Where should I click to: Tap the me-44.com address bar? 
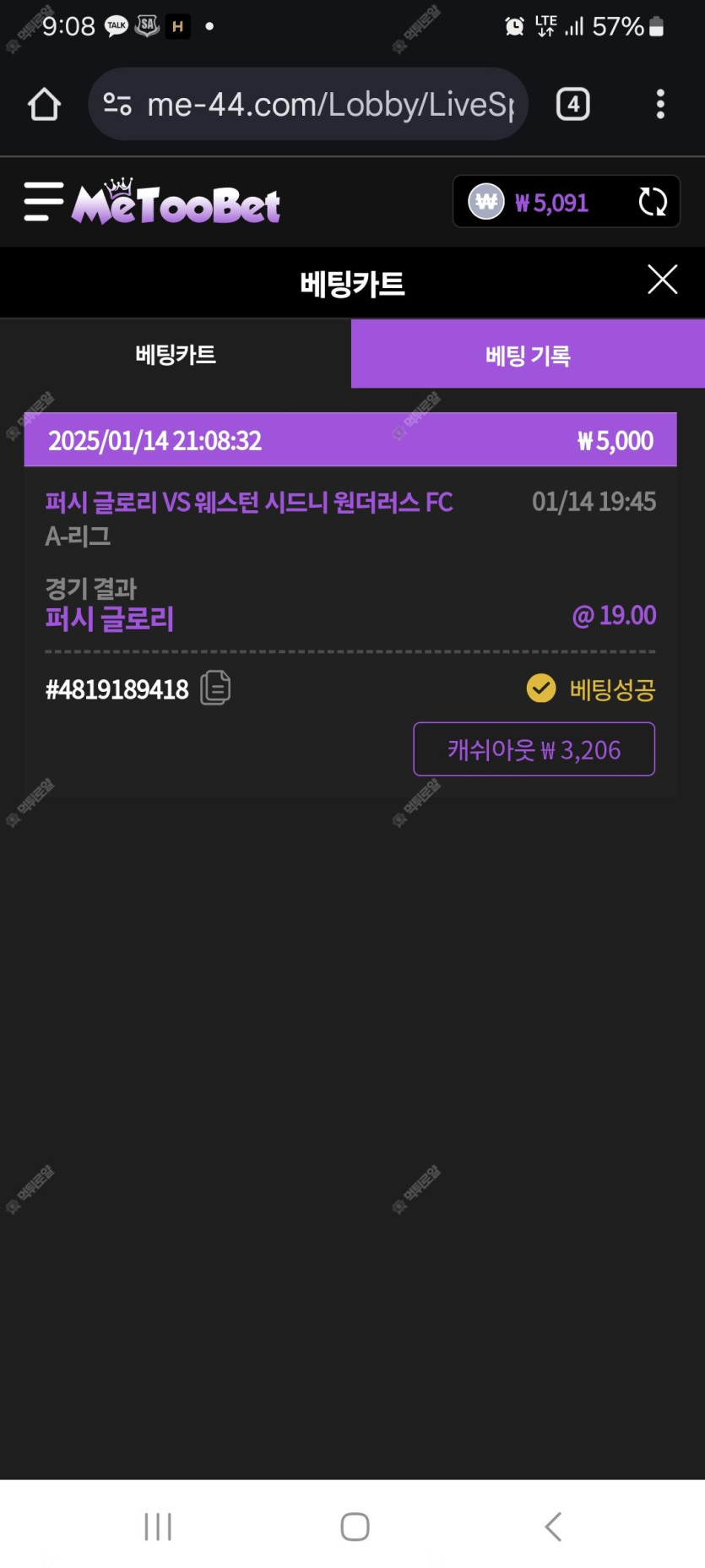[329, 105]
